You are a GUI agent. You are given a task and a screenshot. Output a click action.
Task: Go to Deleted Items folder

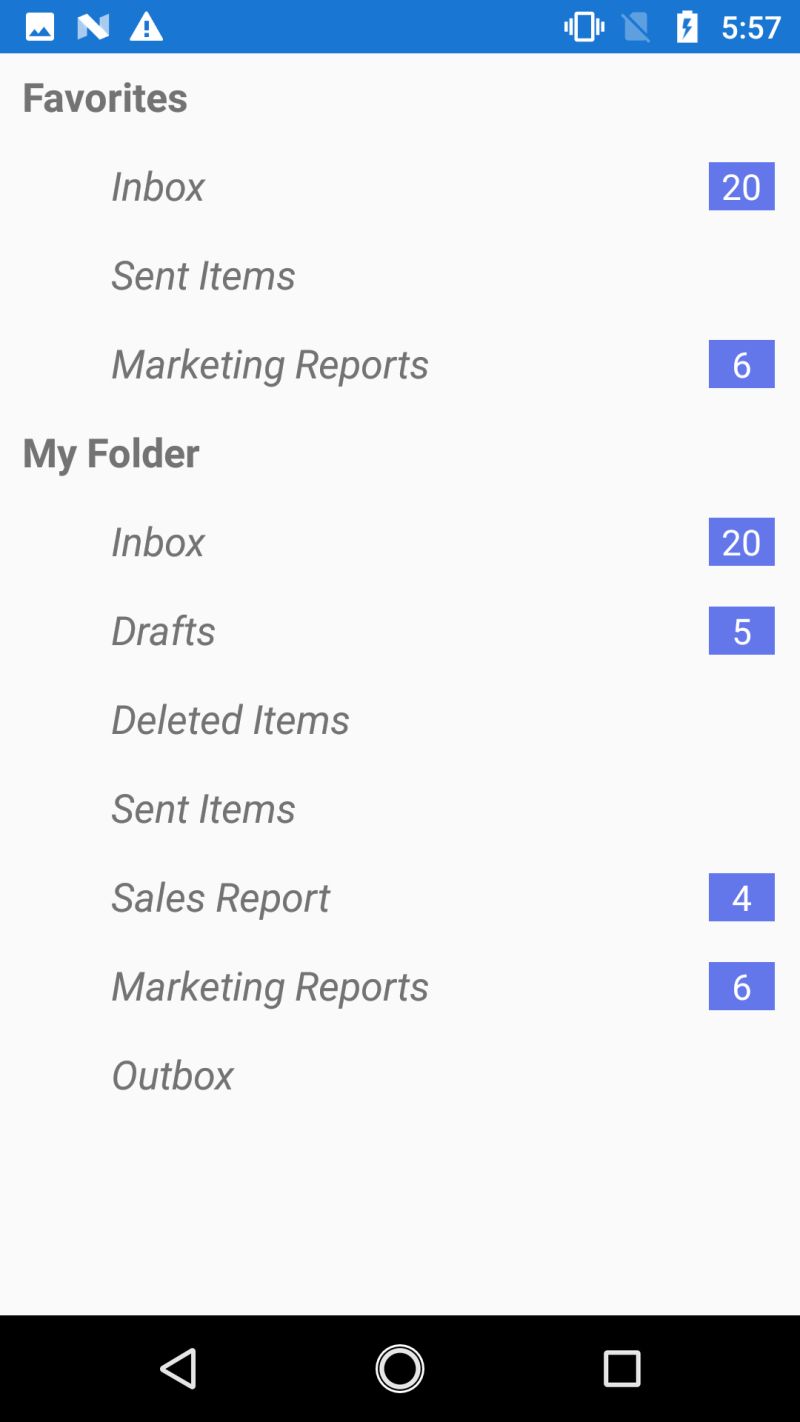(230, 720)
